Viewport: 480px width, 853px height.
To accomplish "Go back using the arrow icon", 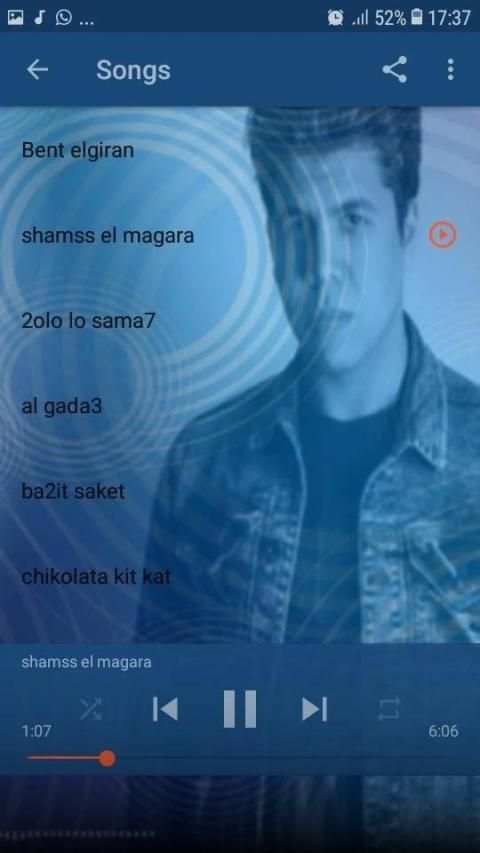I will coord(38,70).
